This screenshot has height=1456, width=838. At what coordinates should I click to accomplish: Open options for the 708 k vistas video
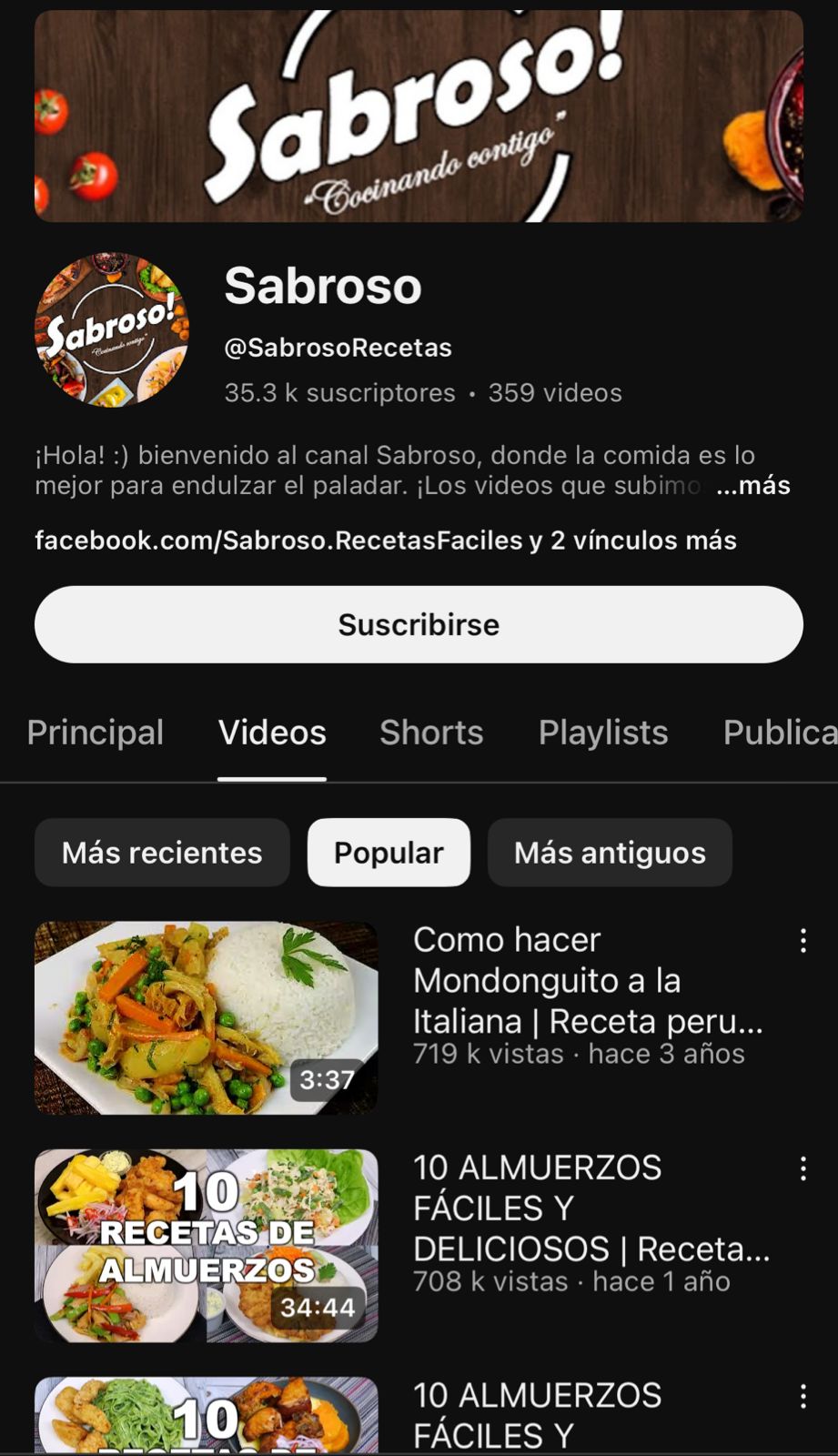click(x=803, y=1168)
